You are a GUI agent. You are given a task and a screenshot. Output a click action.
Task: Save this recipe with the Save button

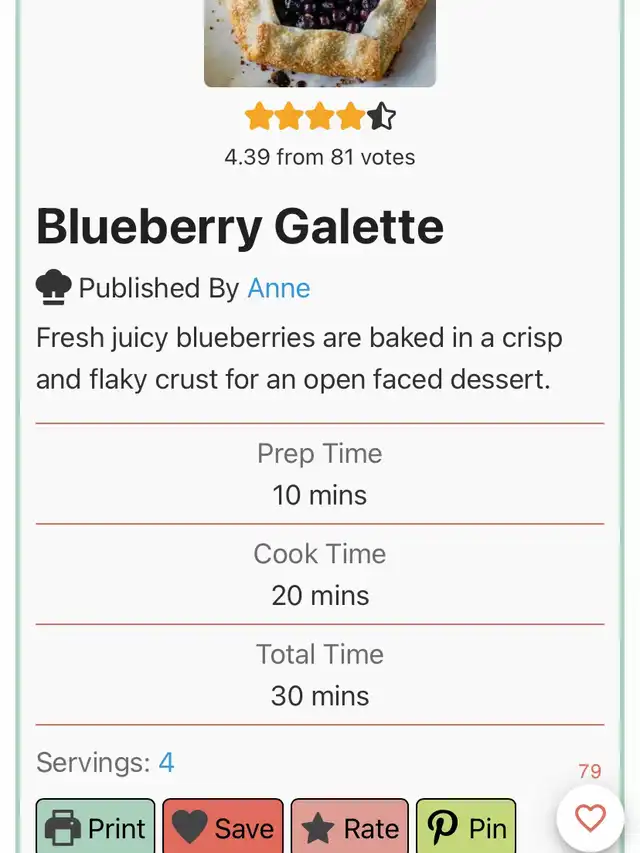coord(223,827)
